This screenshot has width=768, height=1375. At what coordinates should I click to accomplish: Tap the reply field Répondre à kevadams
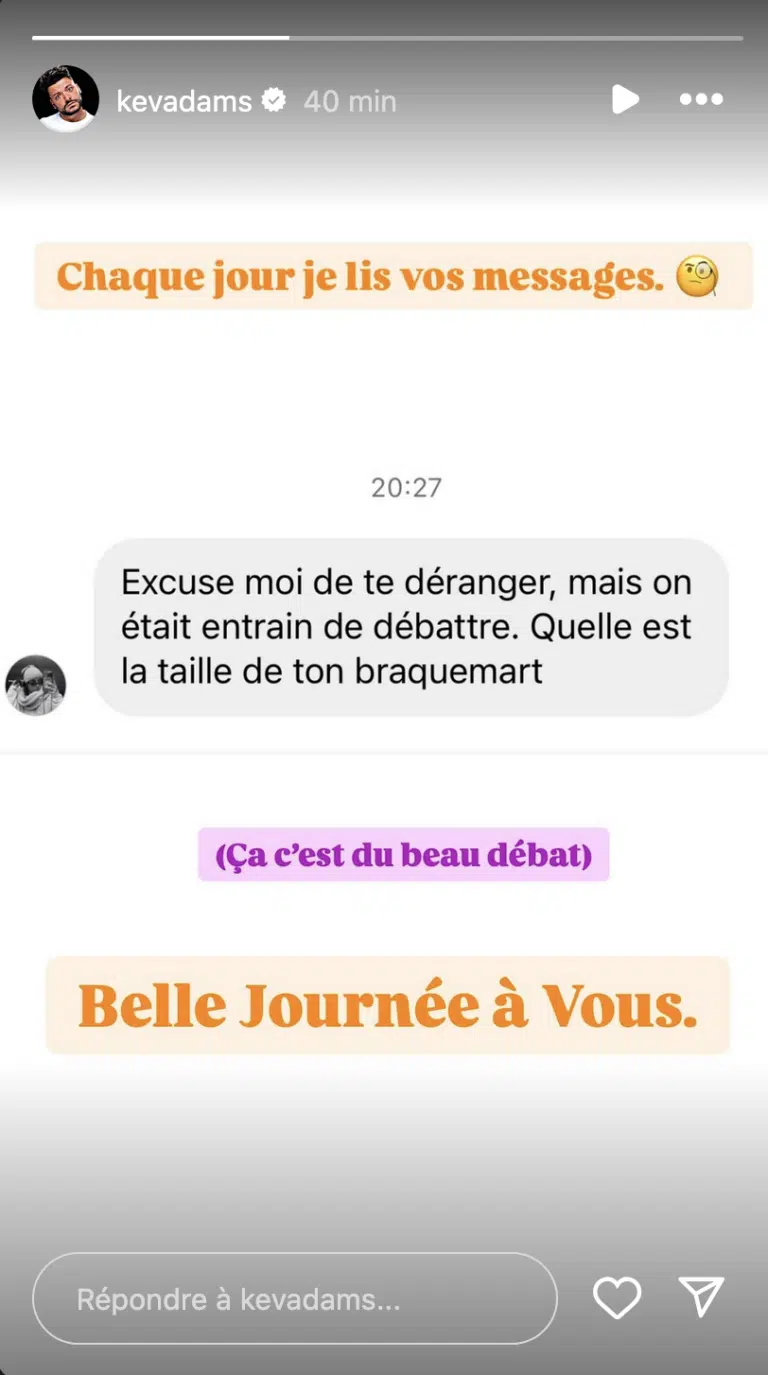pyautogui.click(x=295, y=1298)
